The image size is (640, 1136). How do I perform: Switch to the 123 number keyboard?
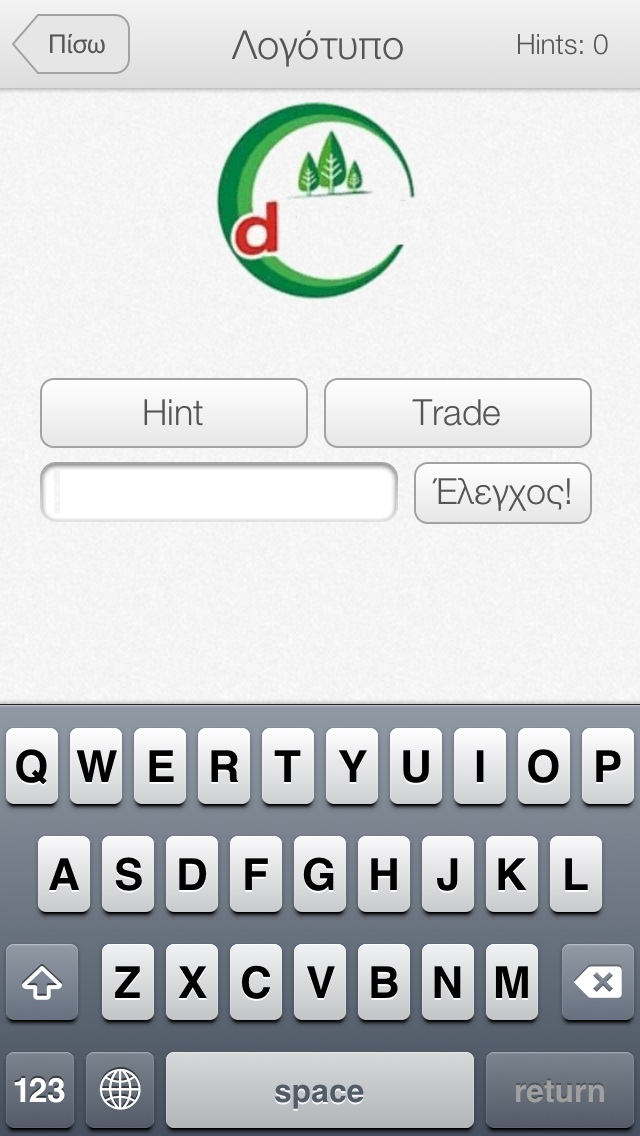tap(40, 1090)
